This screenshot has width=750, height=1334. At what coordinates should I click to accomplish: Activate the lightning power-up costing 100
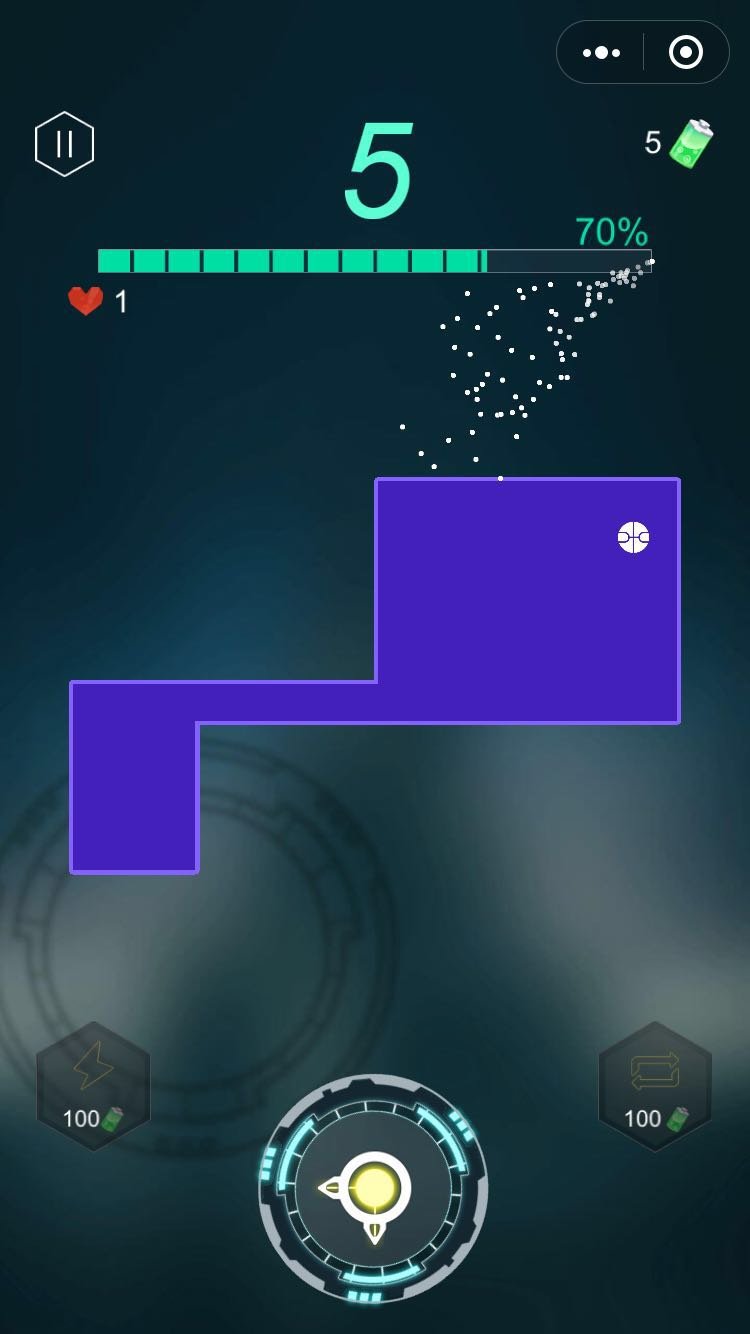pyautogui.click(x=94, y=1087)
